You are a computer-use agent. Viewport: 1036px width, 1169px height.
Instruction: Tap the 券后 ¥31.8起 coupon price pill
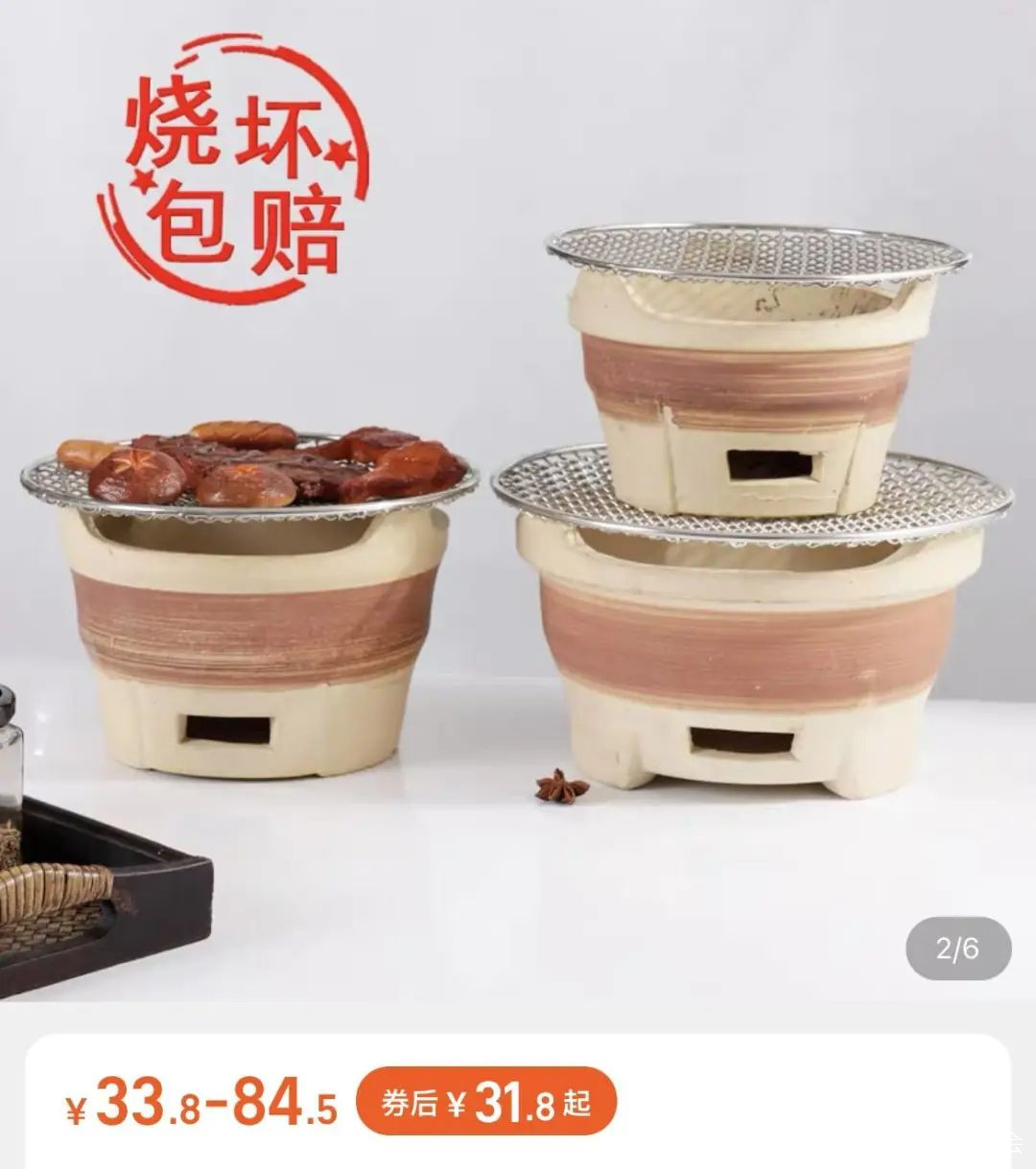(485, 1103)
